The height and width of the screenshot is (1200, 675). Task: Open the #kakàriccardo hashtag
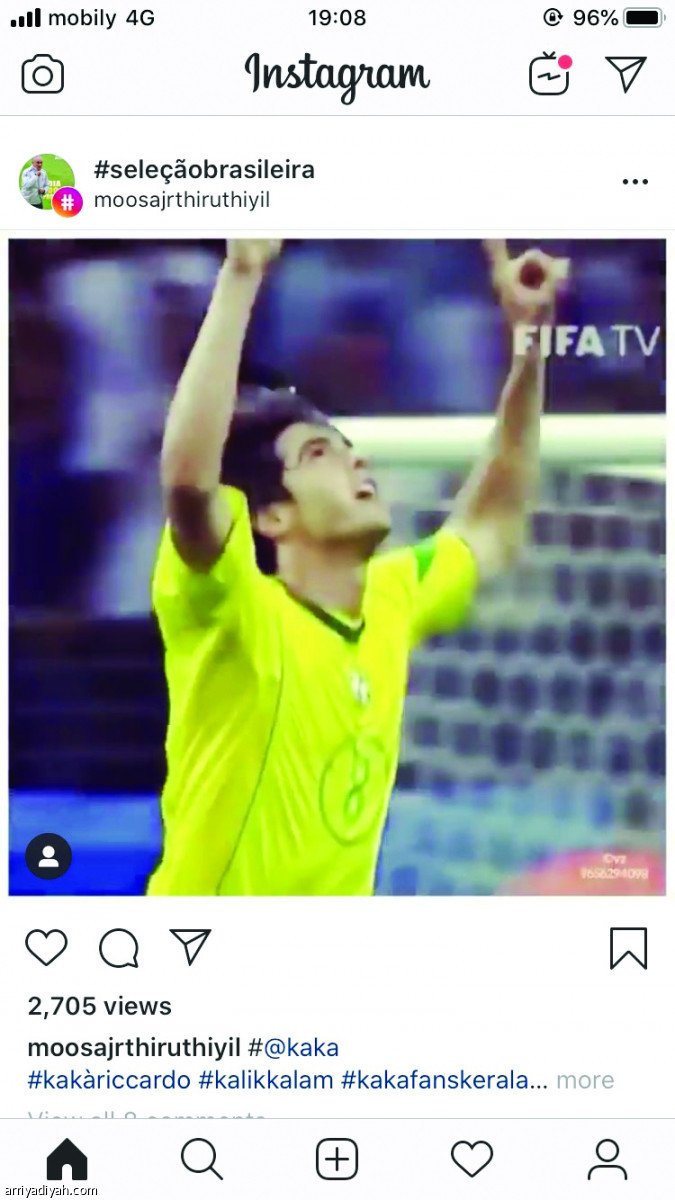point(108,1080)
